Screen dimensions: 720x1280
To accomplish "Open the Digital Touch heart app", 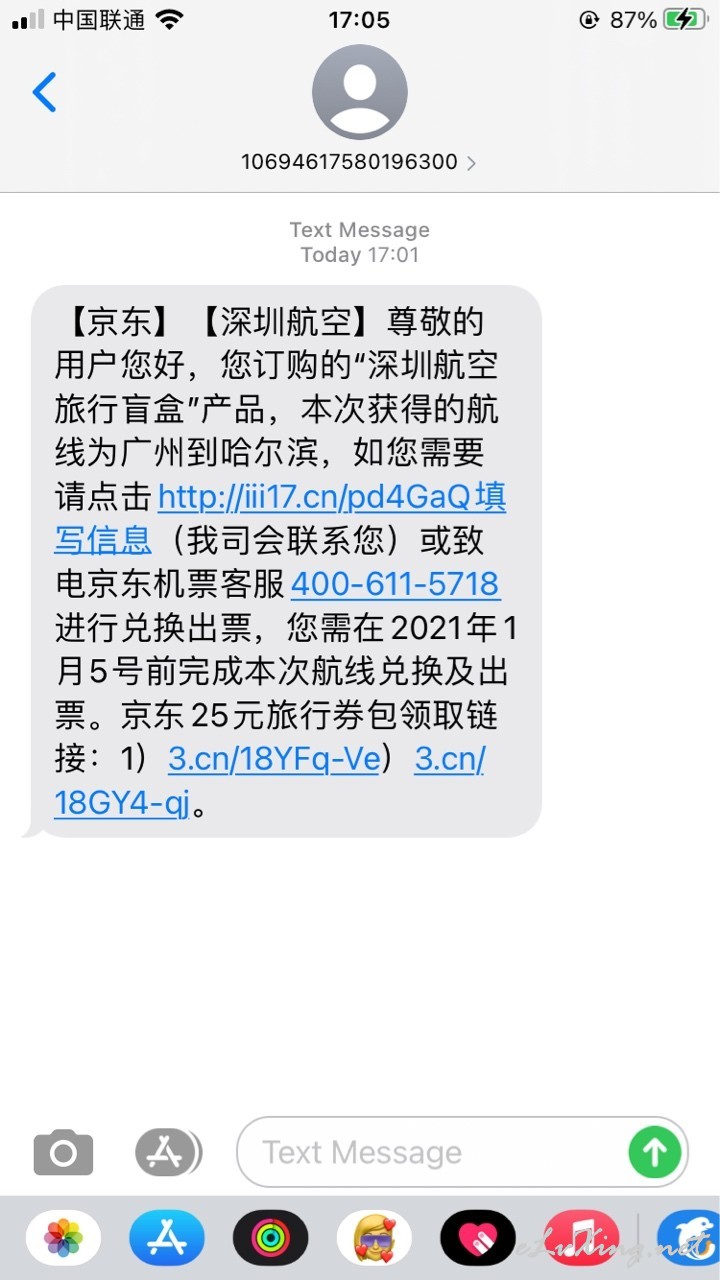I will [x=478, y=1238].
